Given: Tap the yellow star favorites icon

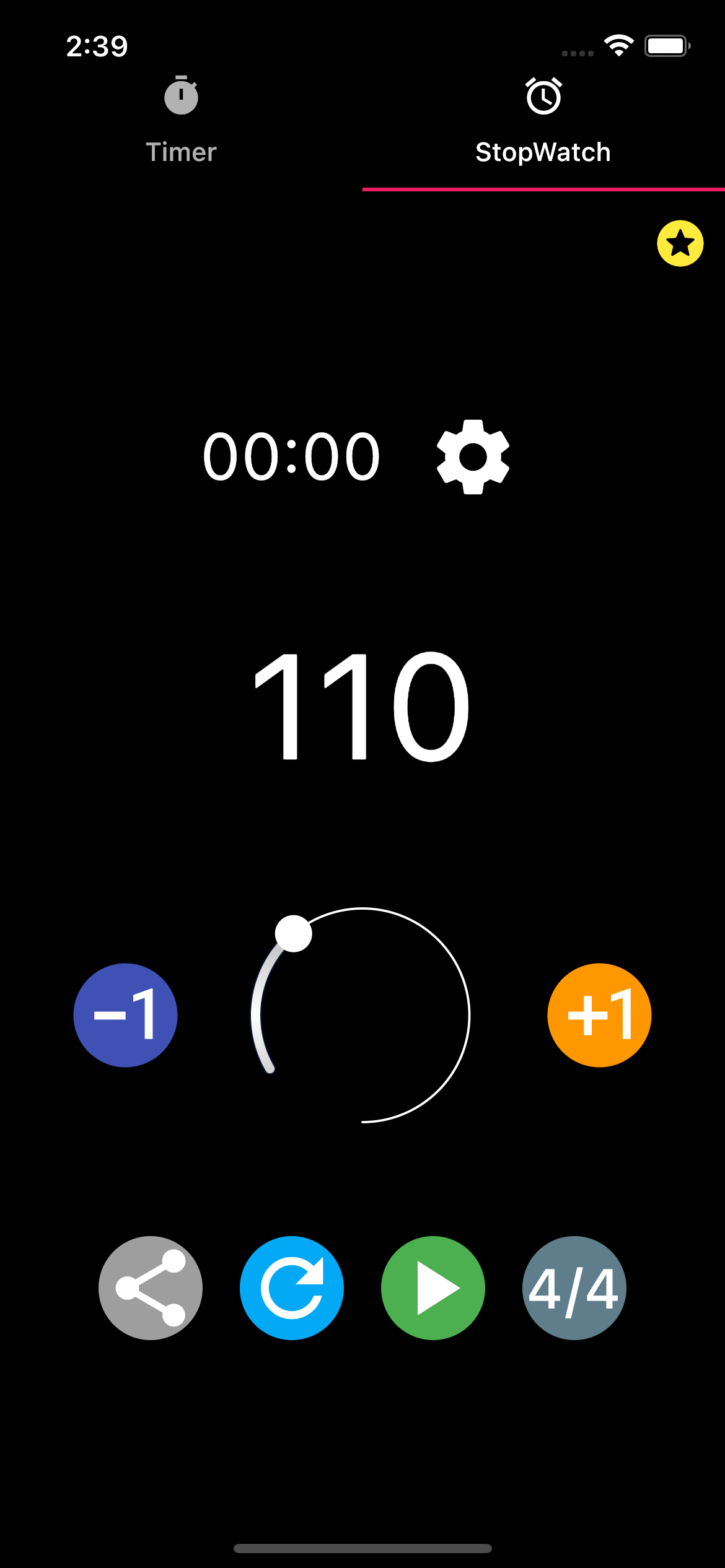Looking at the screenshot, I should [x=680, y=243].
